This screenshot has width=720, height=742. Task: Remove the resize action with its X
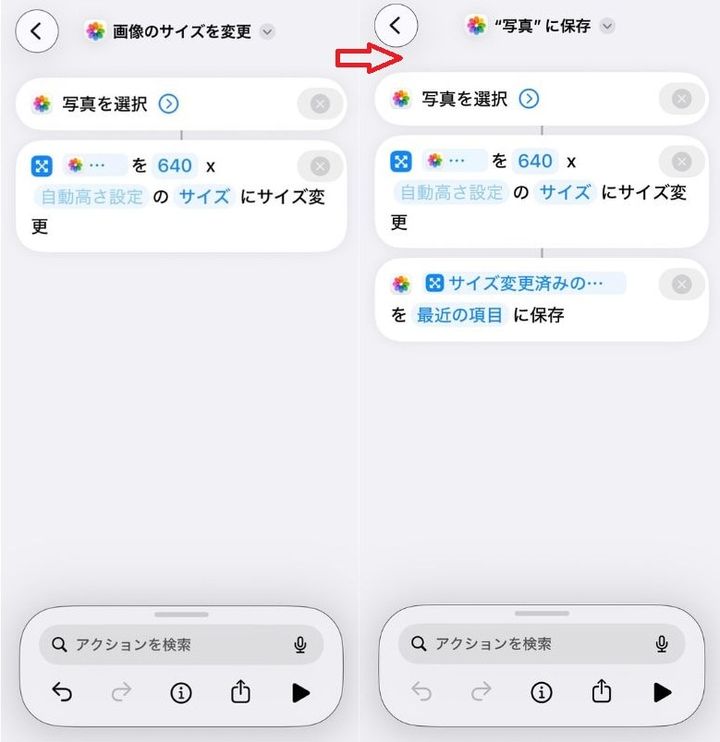[x=320, y=165]
